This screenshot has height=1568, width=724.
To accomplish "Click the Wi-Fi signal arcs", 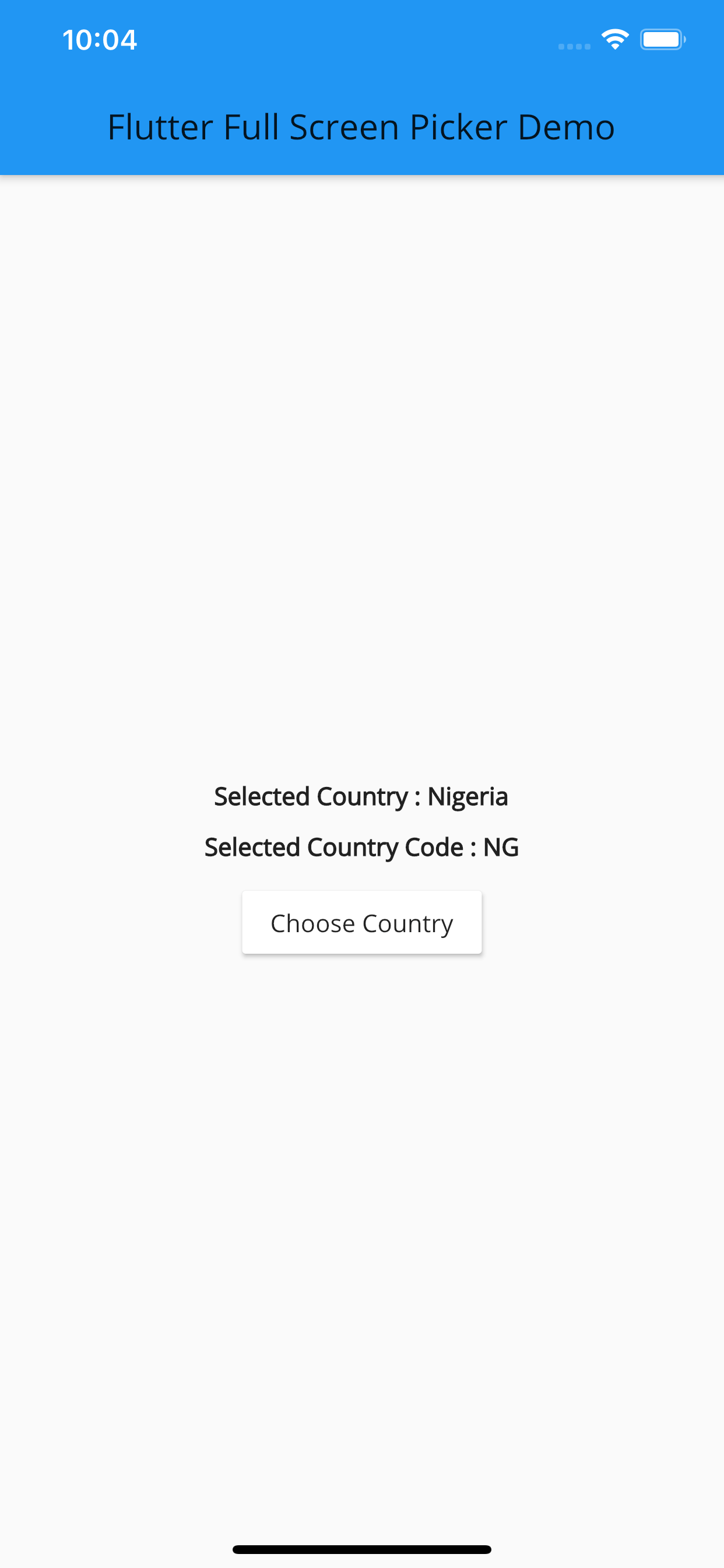I will (x=616, y=38).
